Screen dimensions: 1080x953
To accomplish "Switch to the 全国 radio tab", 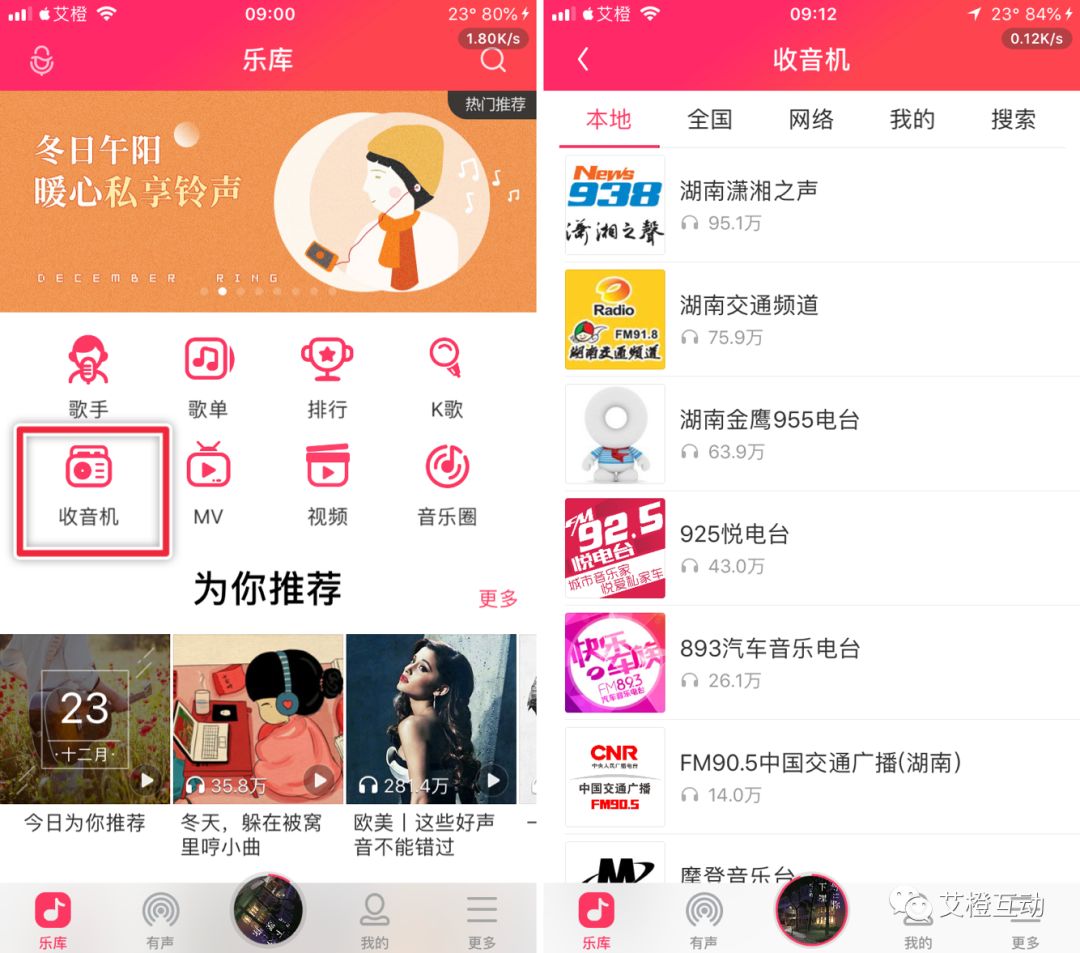I will pos(710,120).
